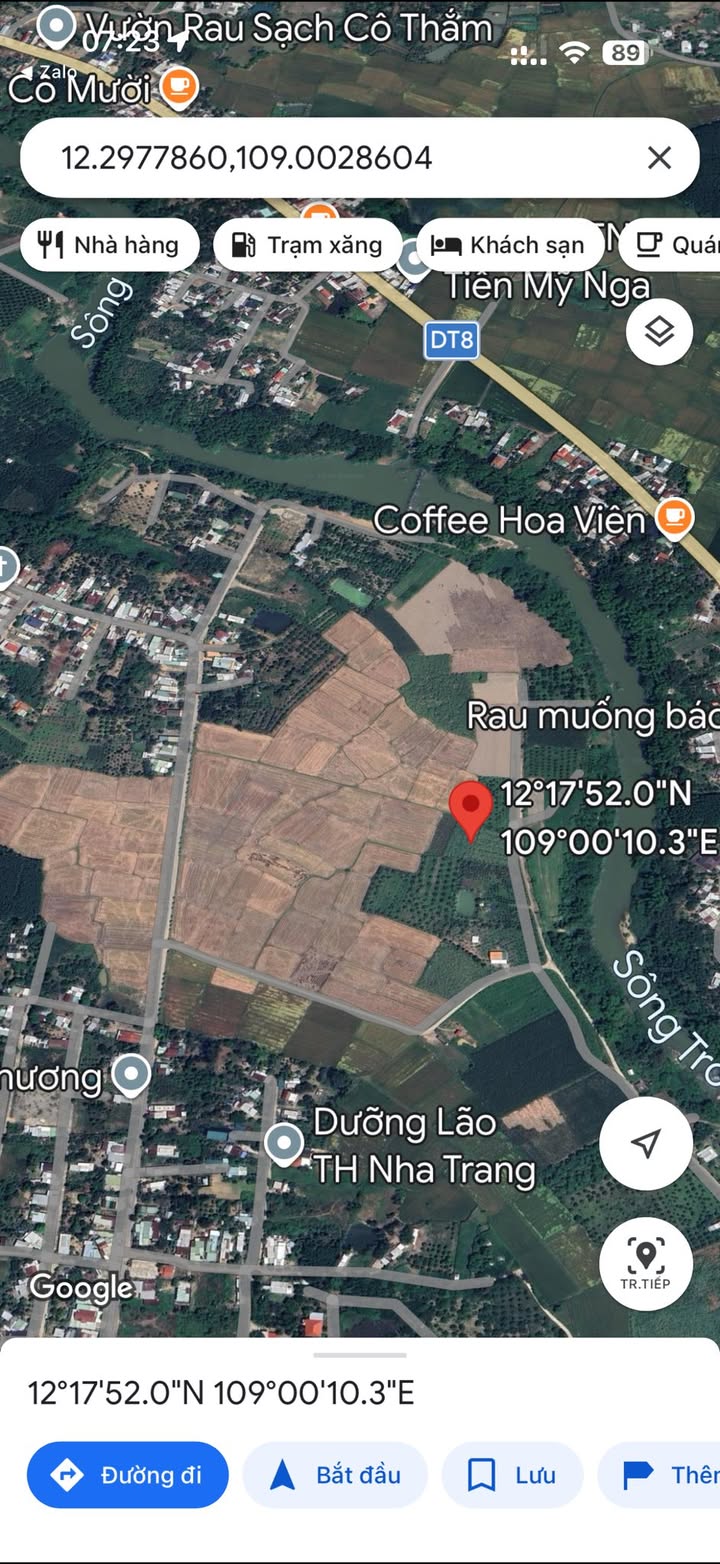Tap the red dropped pin
The image size is (720, 1564).
tap(470, 808)
